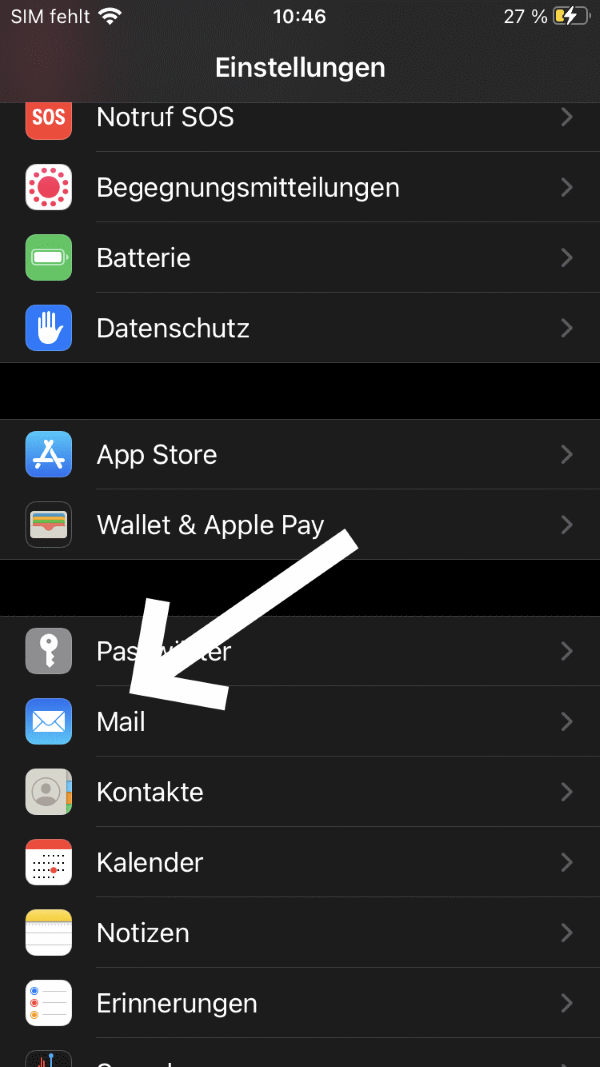Open Notruf SOS settings

coord(300,118)
